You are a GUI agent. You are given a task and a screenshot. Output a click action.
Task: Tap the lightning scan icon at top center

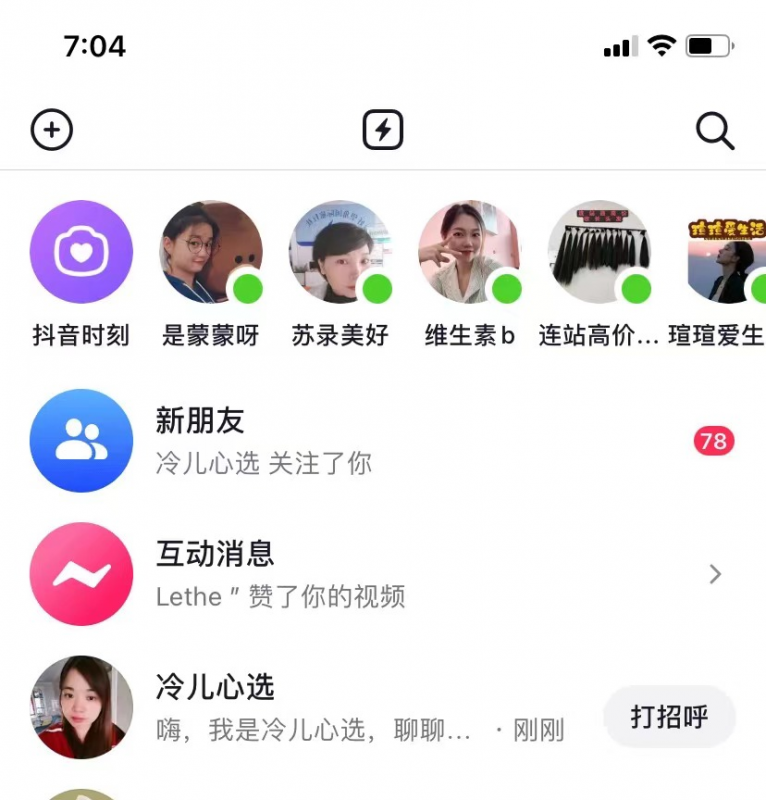[x=383, y=130]
